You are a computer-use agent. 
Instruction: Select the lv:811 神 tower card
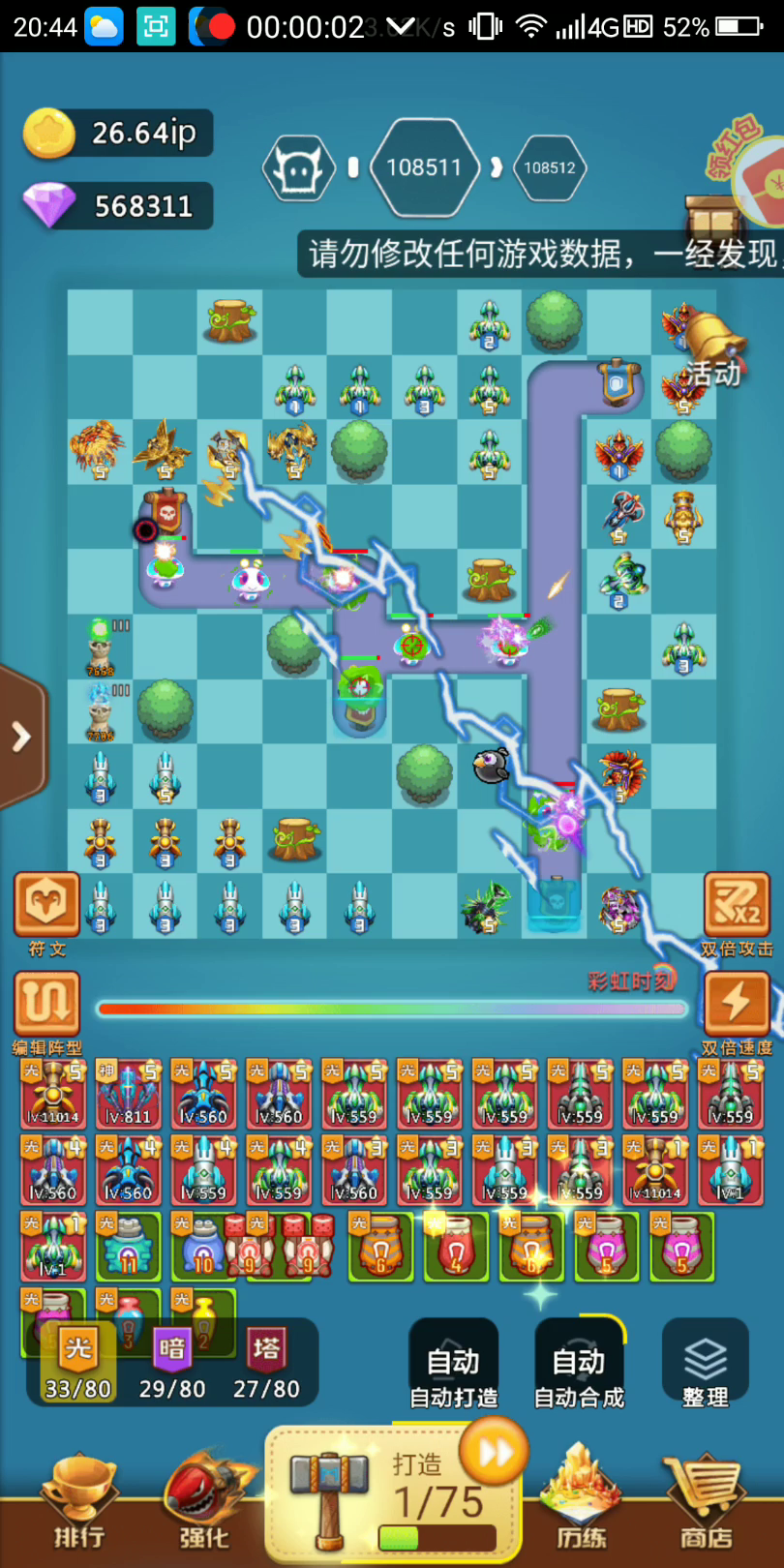pos(129,1094)
